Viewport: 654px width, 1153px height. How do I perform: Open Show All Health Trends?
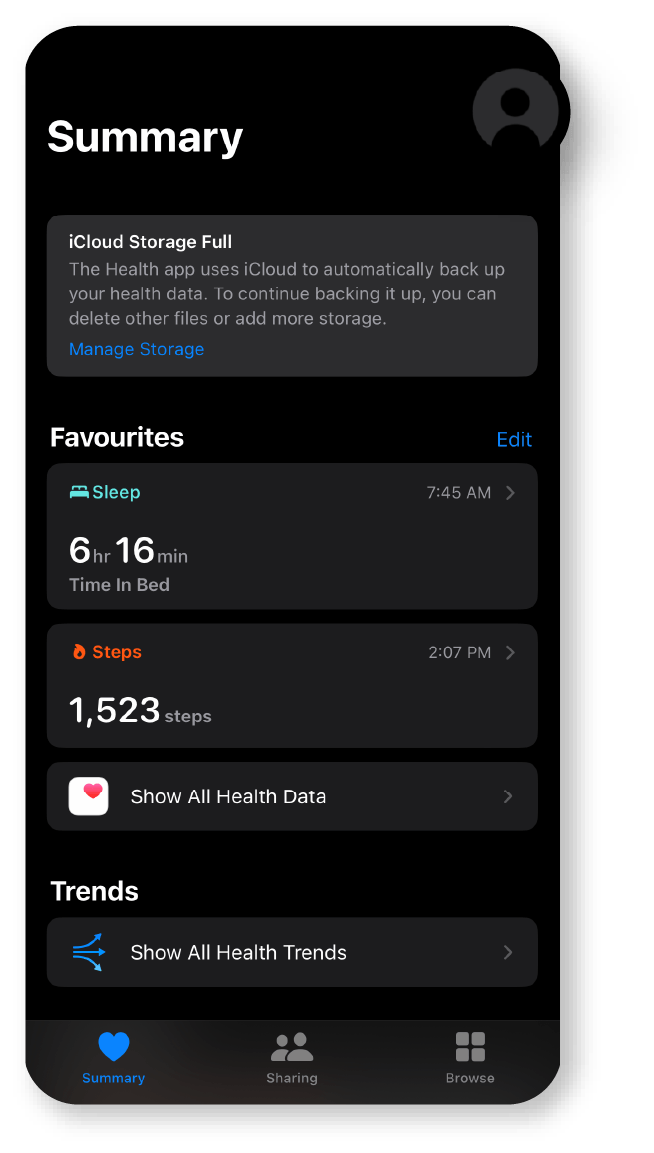coord(292,952)
